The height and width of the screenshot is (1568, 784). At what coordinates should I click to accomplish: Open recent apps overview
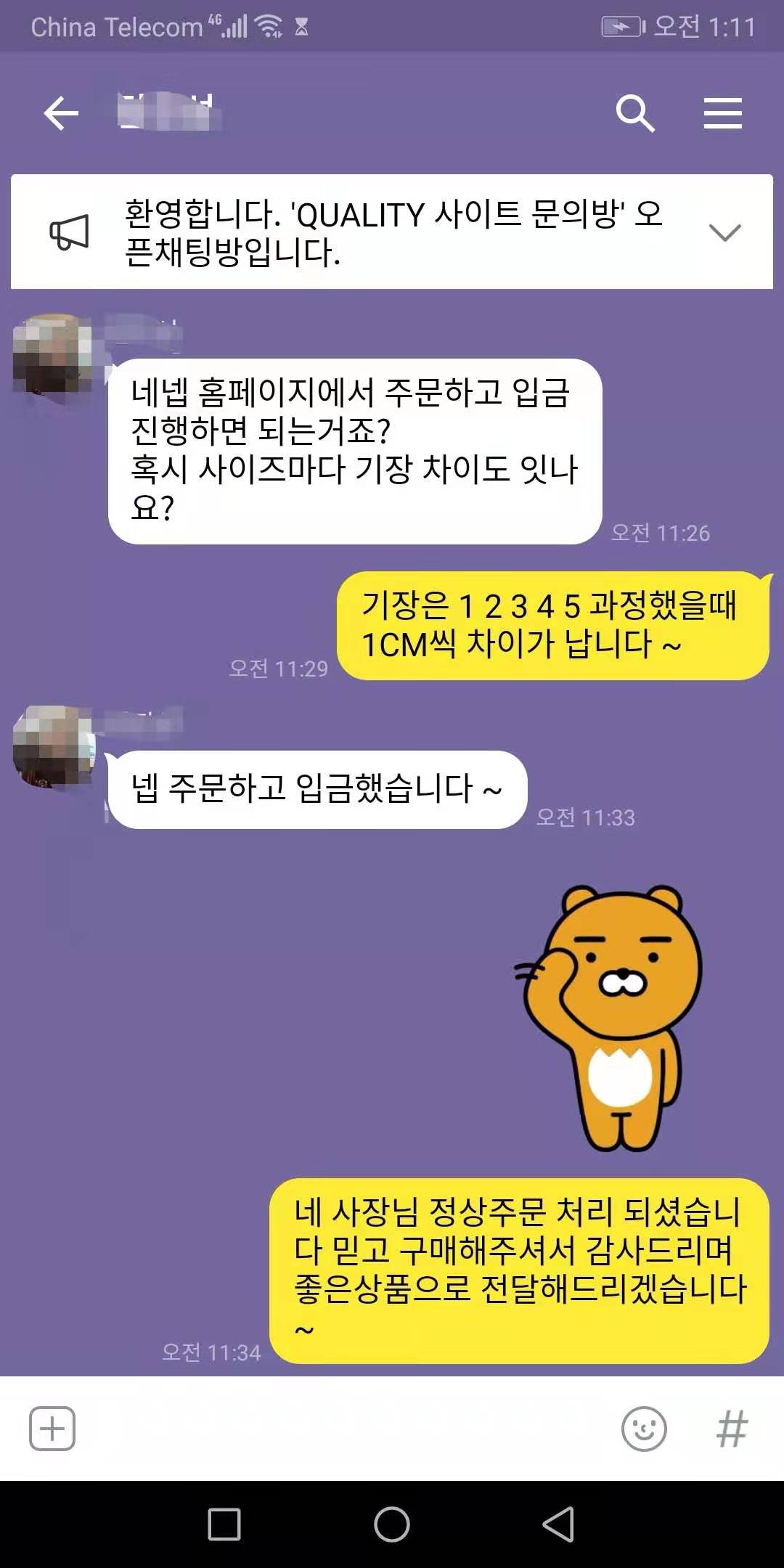tap(224, 1524)
